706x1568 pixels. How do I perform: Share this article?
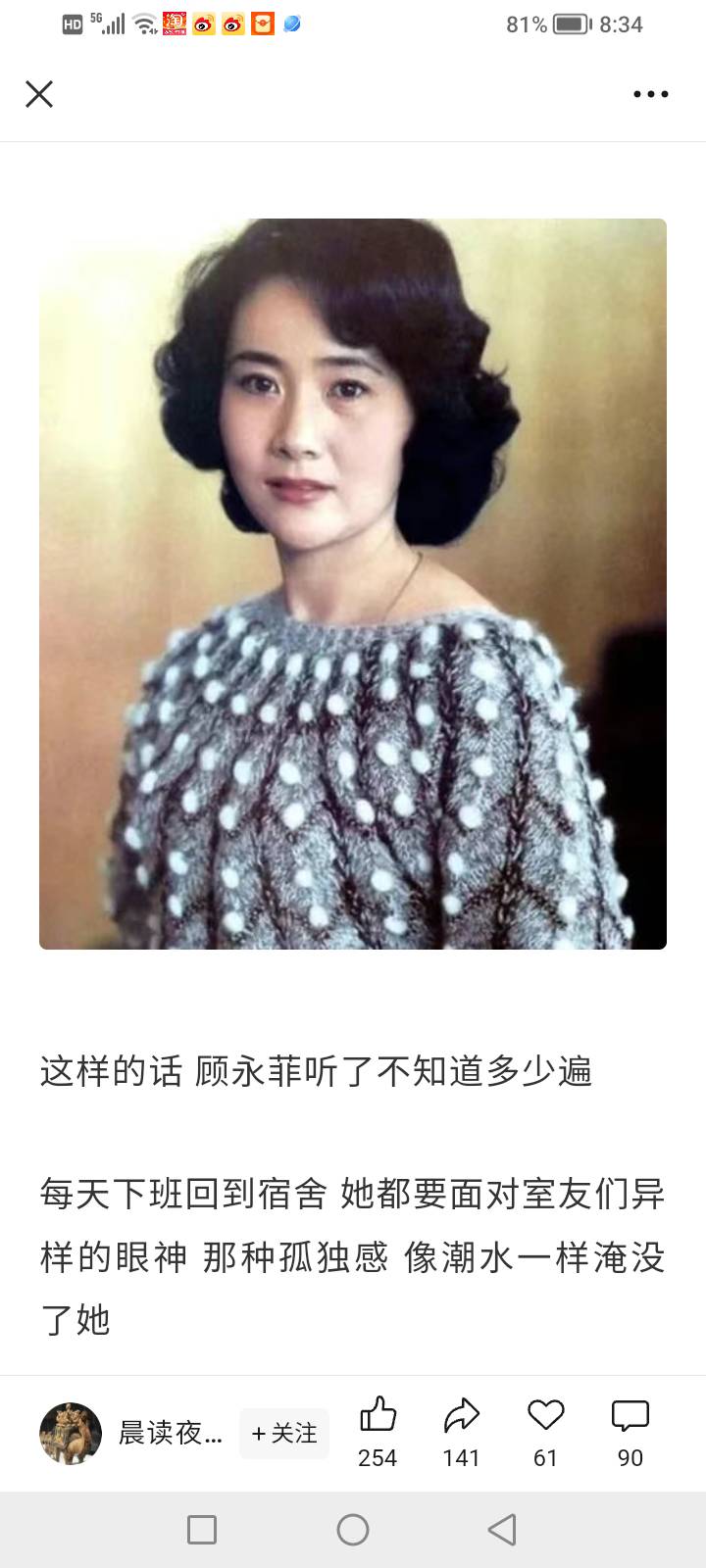pos(461,1431)
